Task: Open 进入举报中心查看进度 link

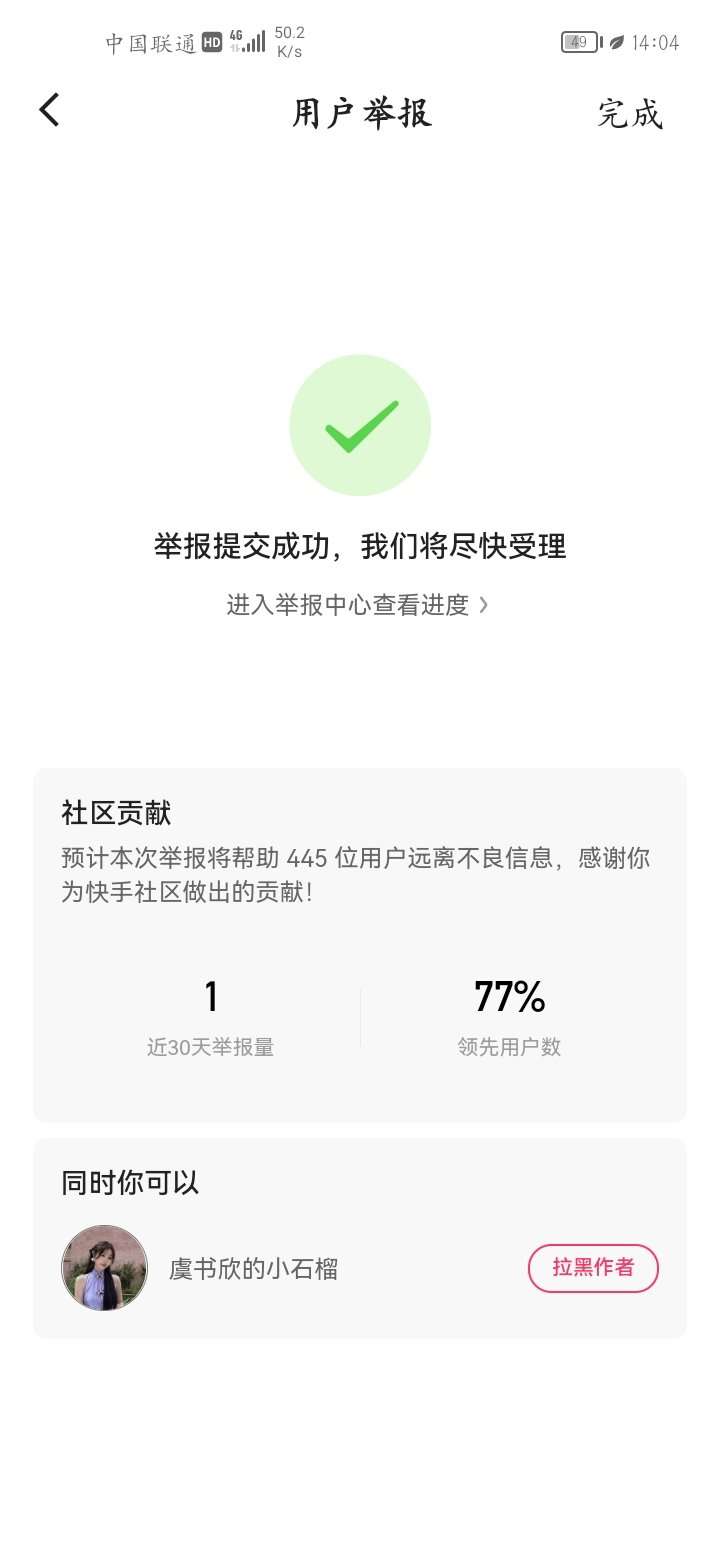Action: [357, 605]
